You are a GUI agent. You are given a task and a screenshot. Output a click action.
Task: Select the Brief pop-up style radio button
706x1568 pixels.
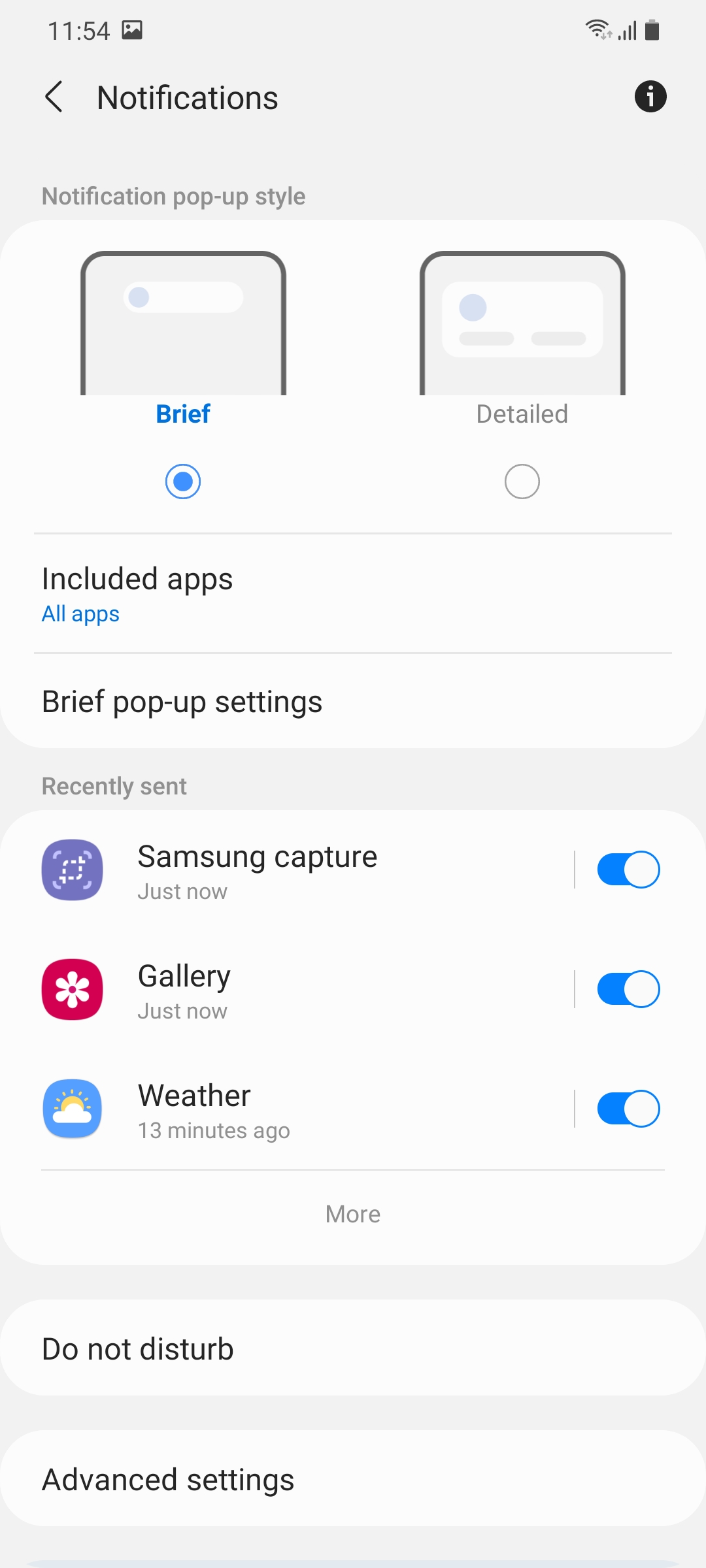(183, 482)
